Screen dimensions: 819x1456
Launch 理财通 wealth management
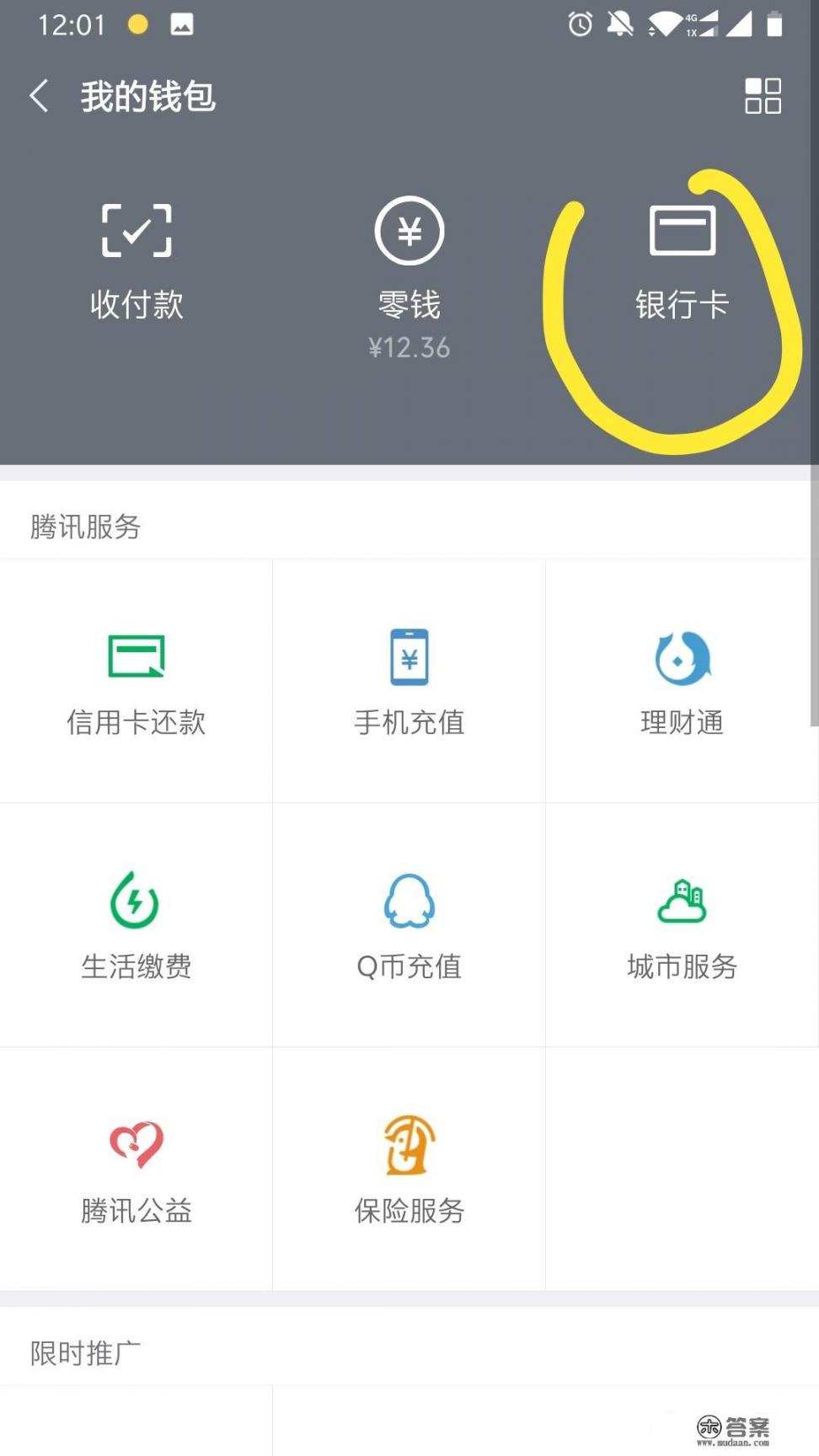(x=682, y=682)
